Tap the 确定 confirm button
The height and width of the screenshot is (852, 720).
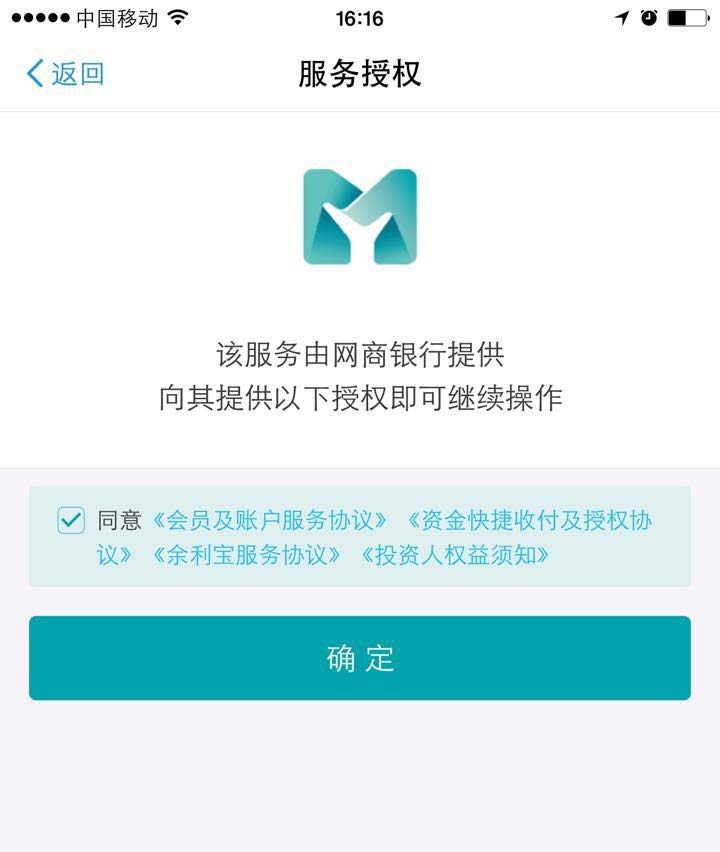[360, 658]
